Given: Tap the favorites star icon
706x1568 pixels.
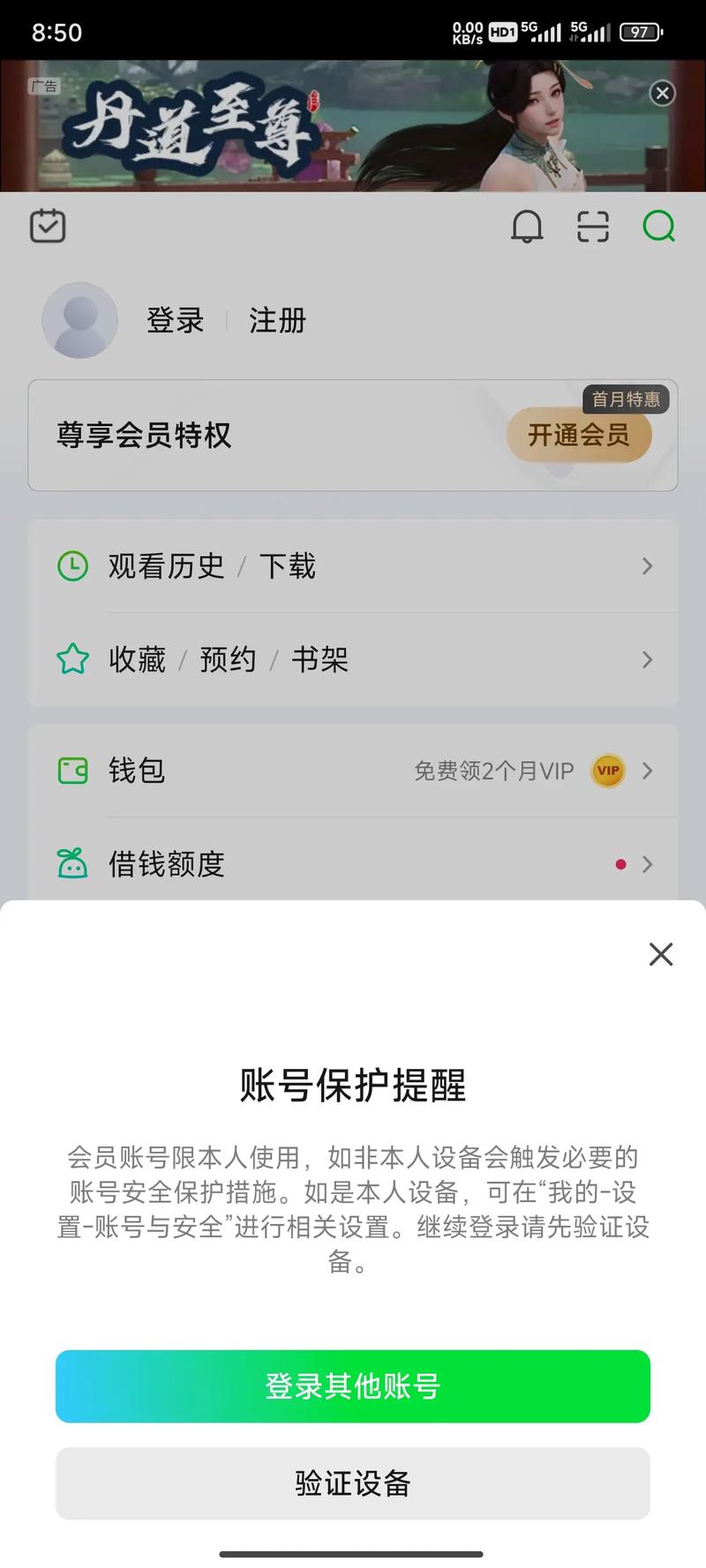Looking at the screenshot, I should [x=74, y=659].
